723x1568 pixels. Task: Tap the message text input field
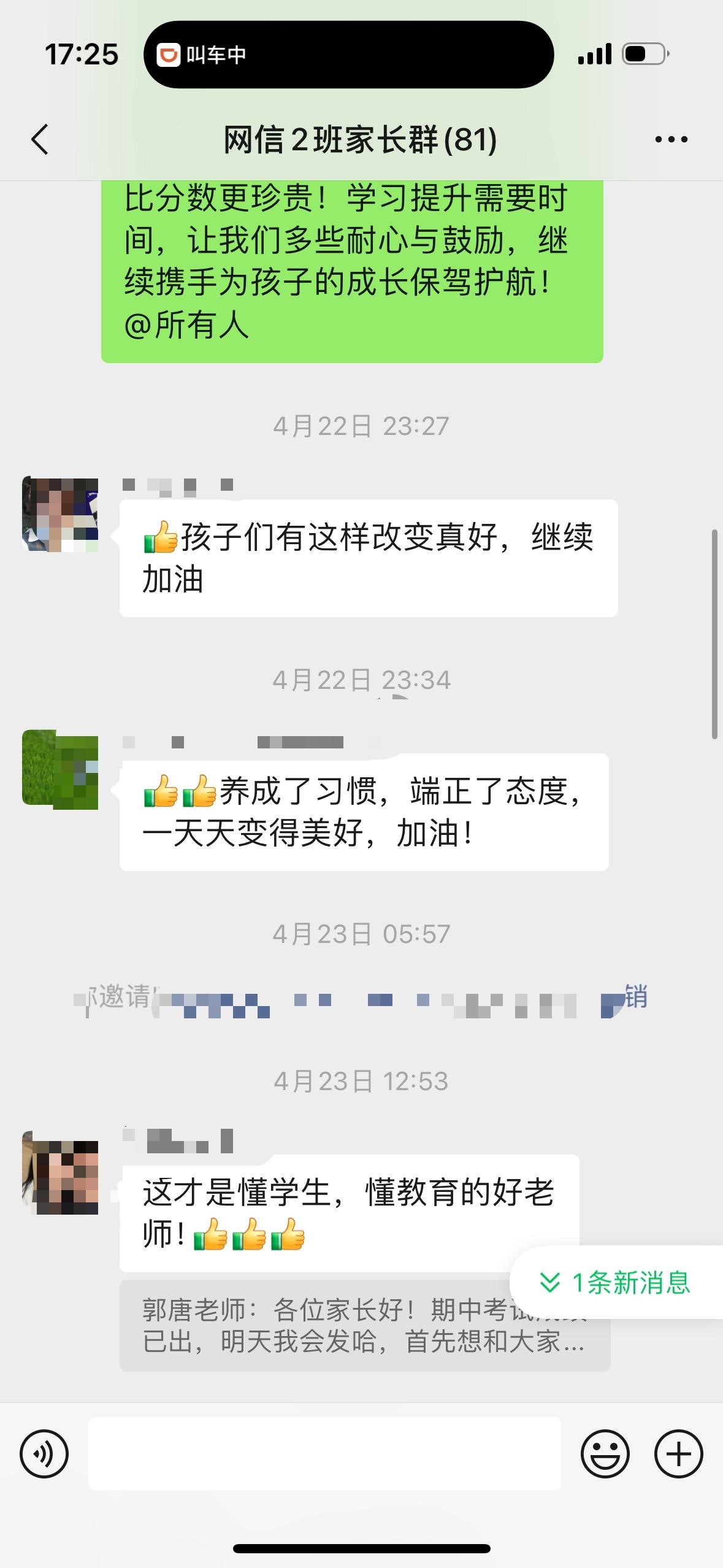(324, 1453)
